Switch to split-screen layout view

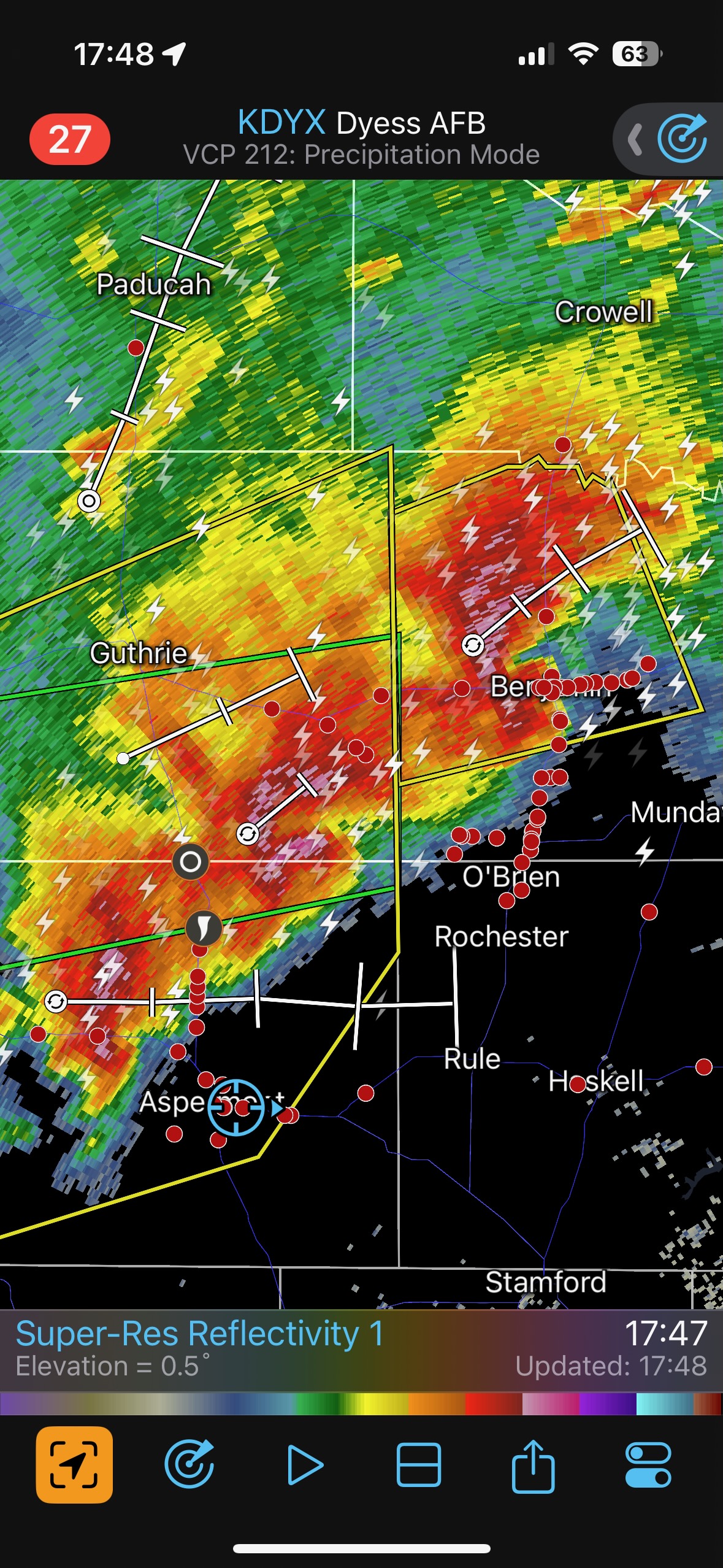pos(419,1465)
